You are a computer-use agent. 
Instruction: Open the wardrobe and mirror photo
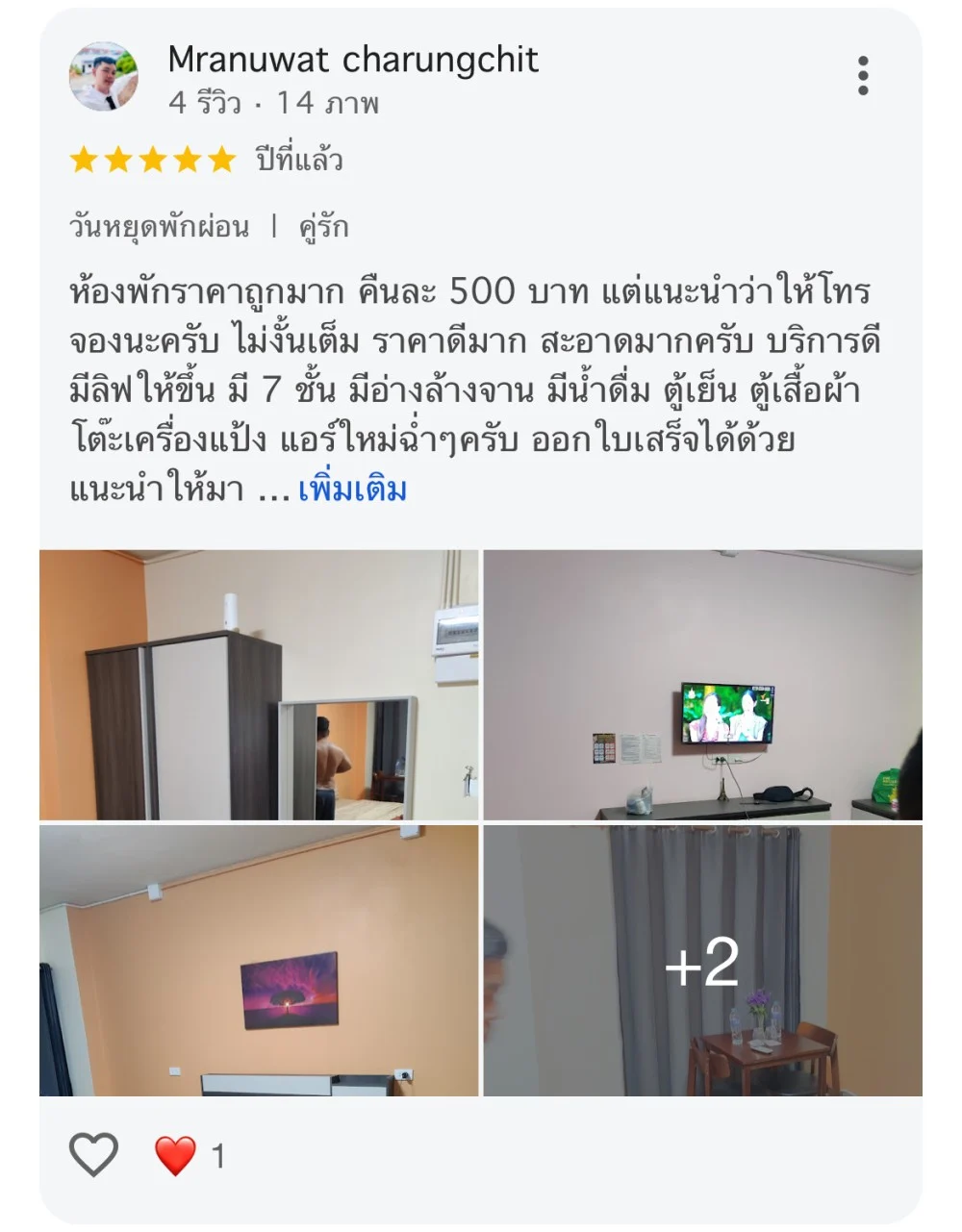258,684
